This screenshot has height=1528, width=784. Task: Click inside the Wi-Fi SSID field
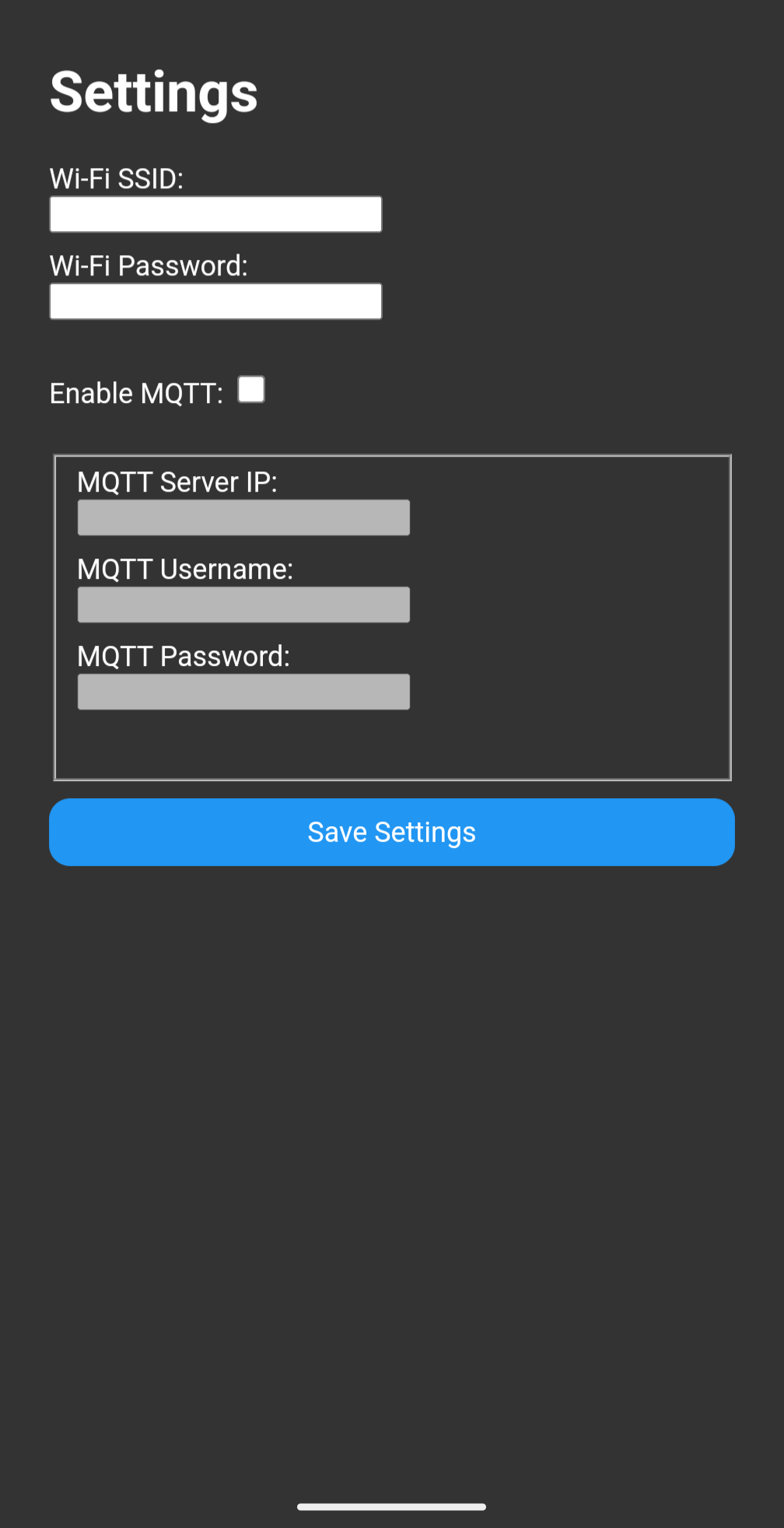tap(215, 214)
